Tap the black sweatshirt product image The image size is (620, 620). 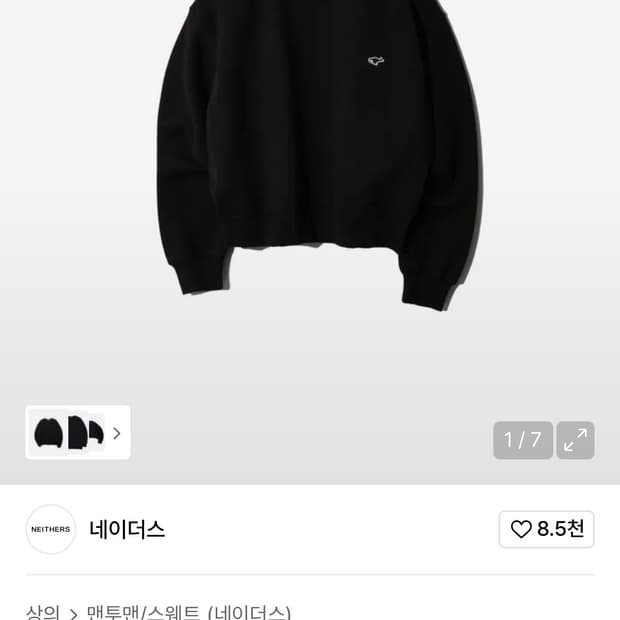point(319,156)
